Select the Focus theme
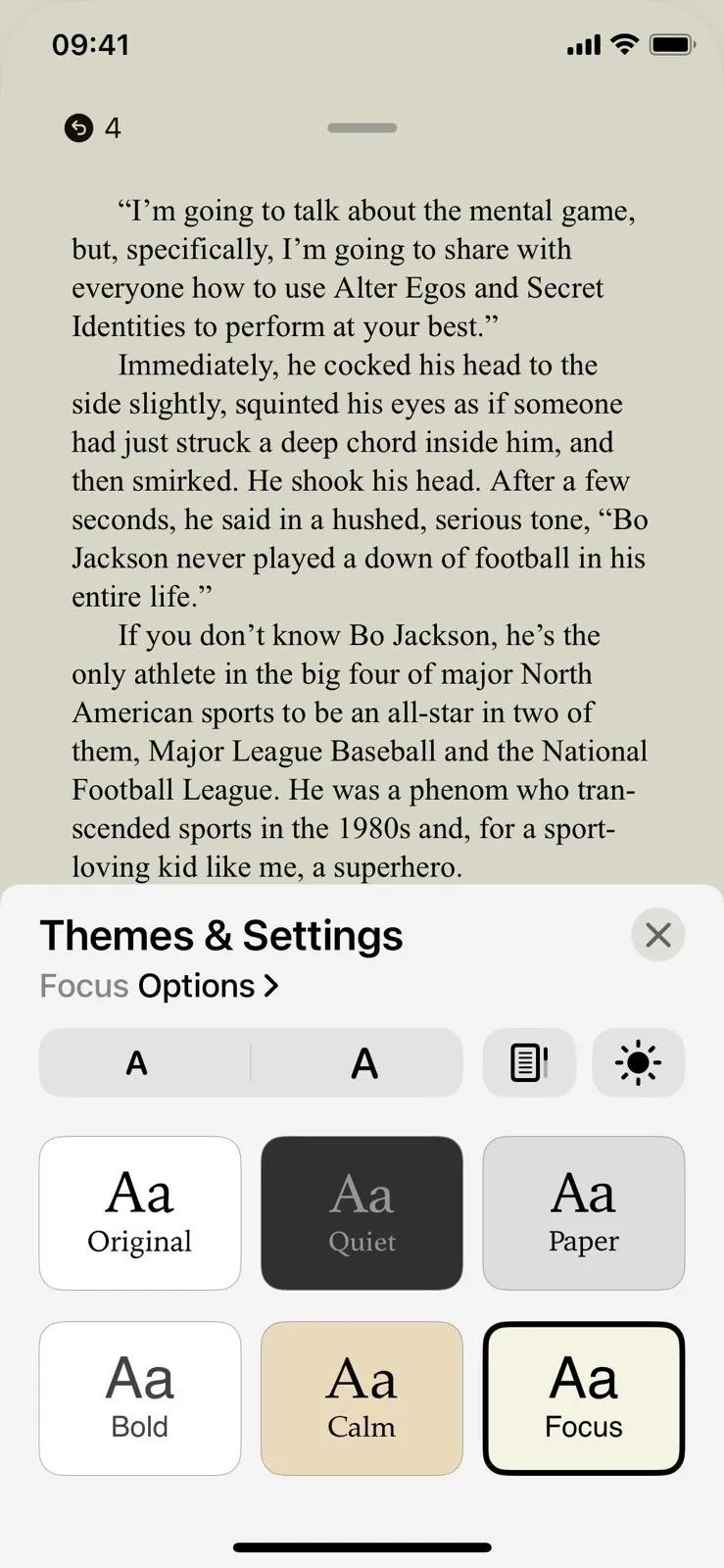724x1568 pixels. coord(584,1398)
